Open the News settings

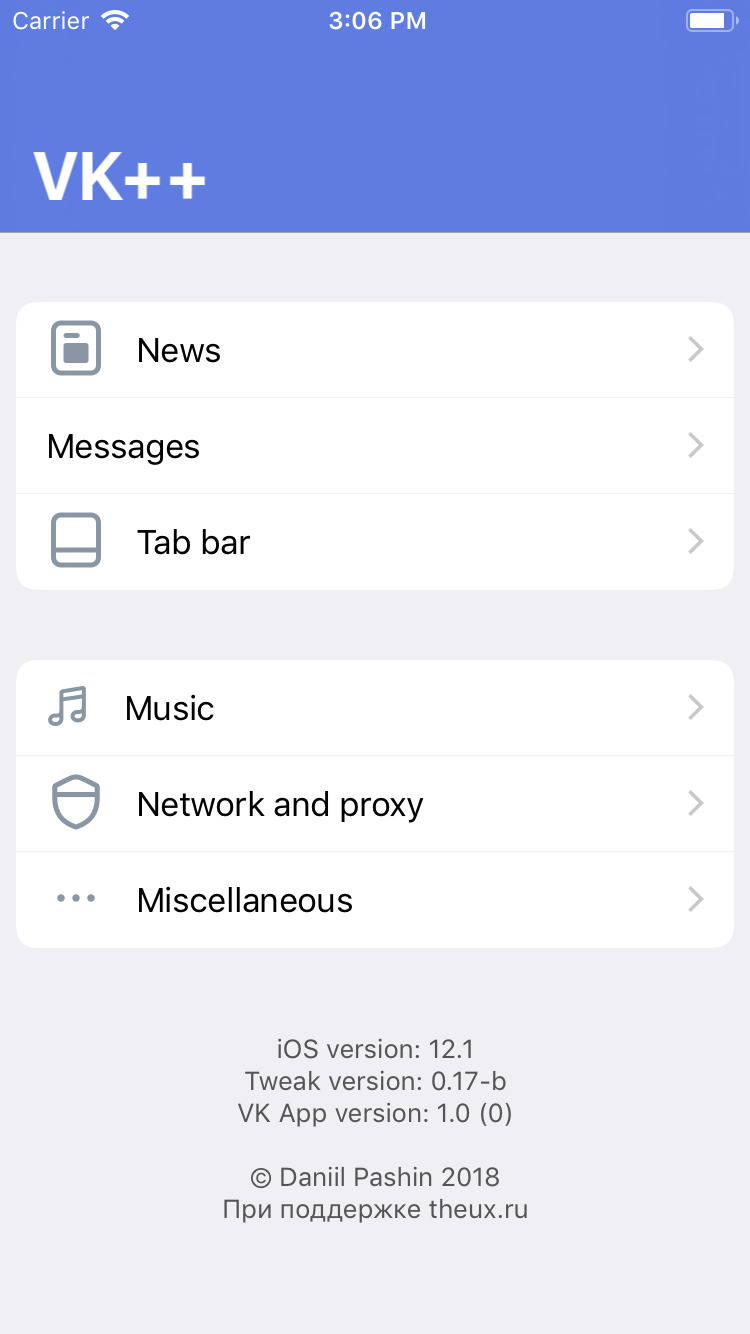point(375,350)
